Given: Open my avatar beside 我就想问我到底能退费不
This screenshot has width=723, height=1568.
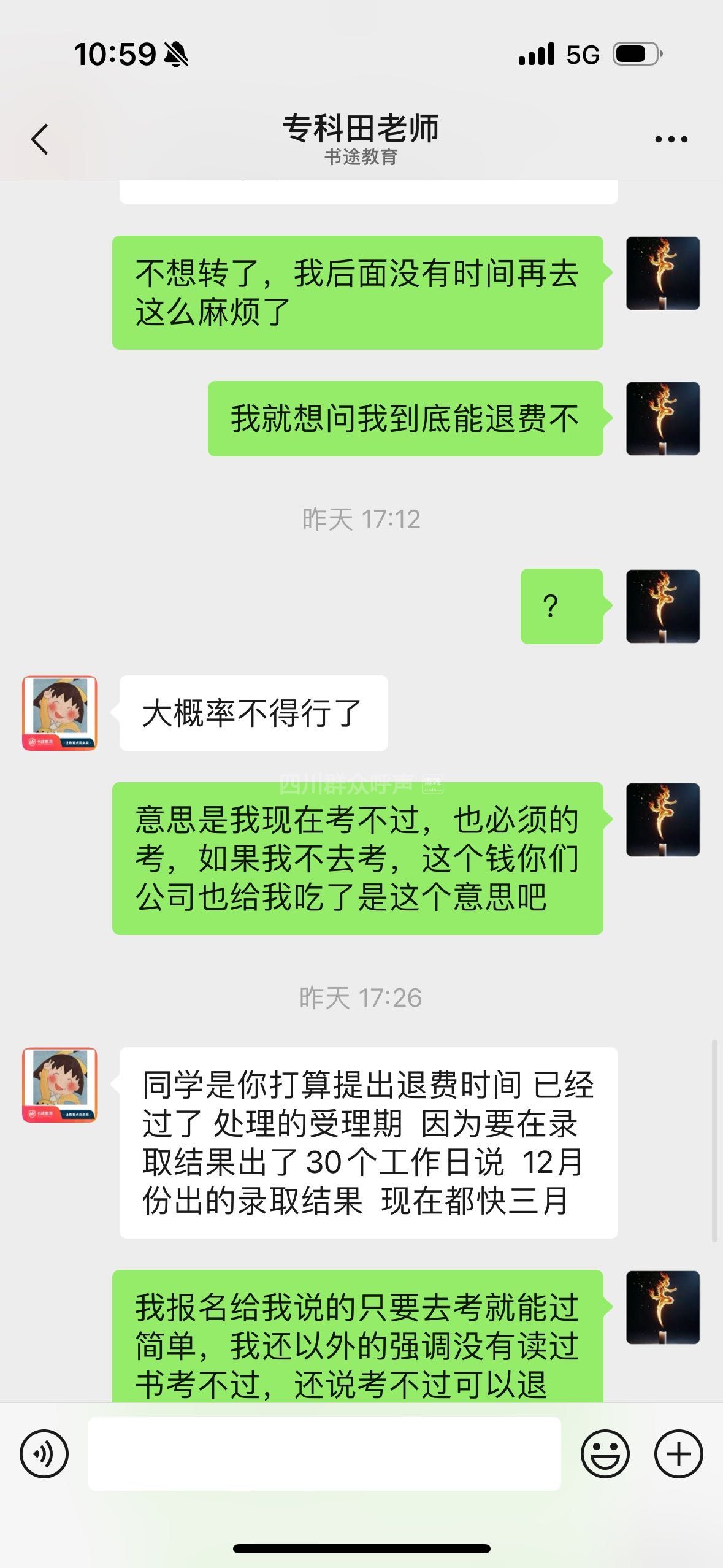Looking at the screenshot, I should (662, 418).
